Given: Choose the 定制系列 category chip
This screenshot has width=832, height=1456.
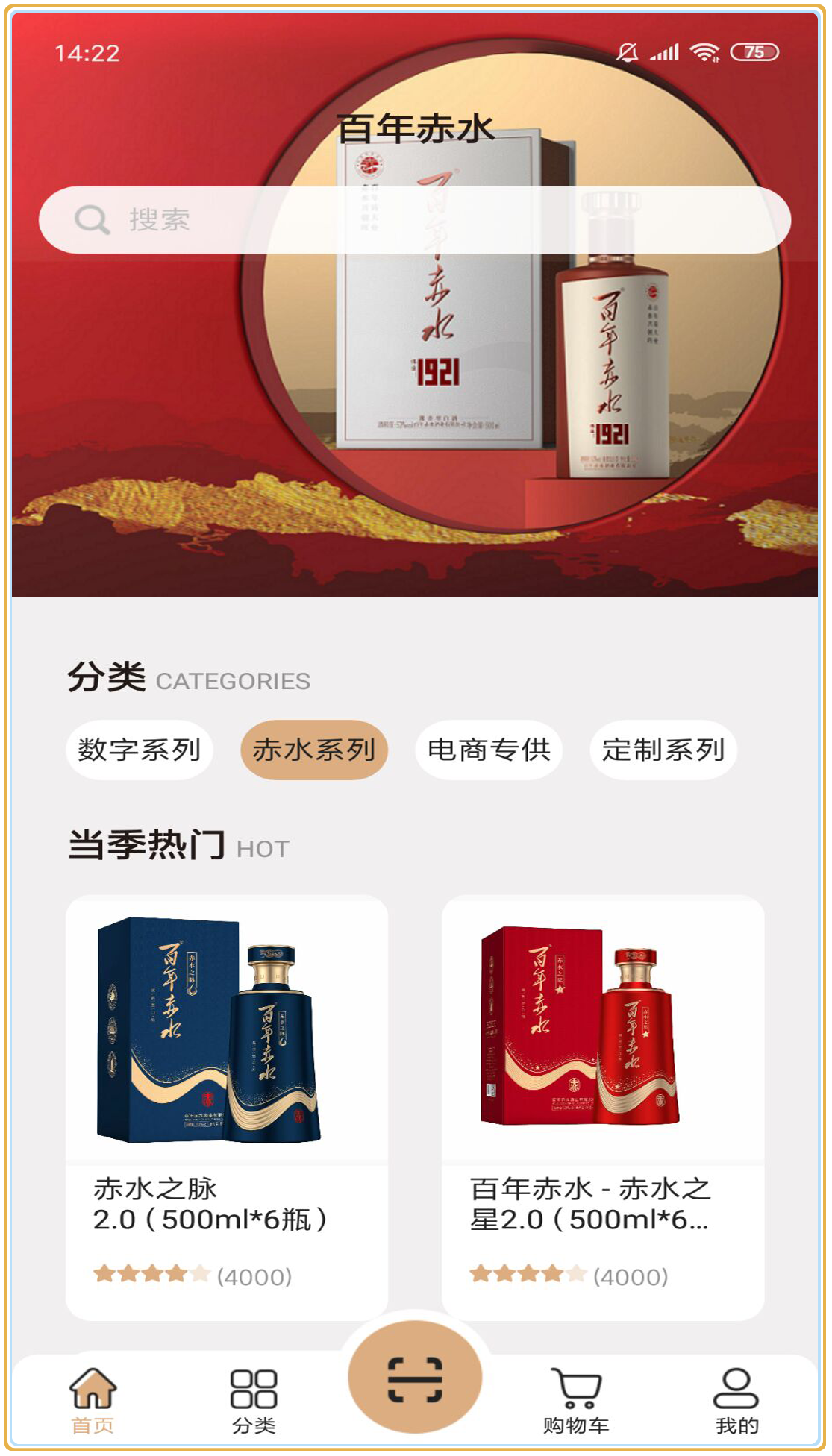Looking at the screenshot, I should (x=663, y=750).
